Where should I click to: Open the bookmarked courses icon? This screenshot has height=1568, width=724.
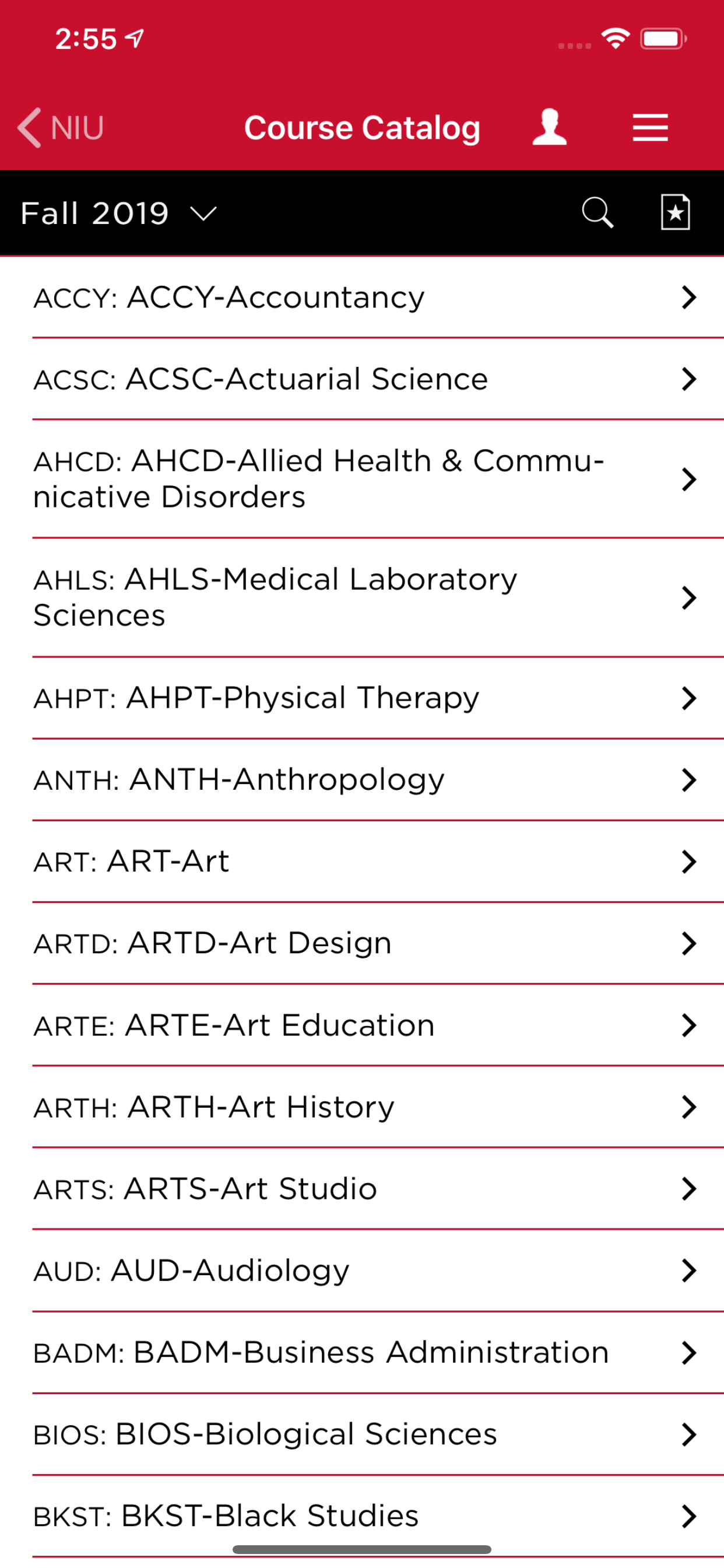tap(674, 212)
